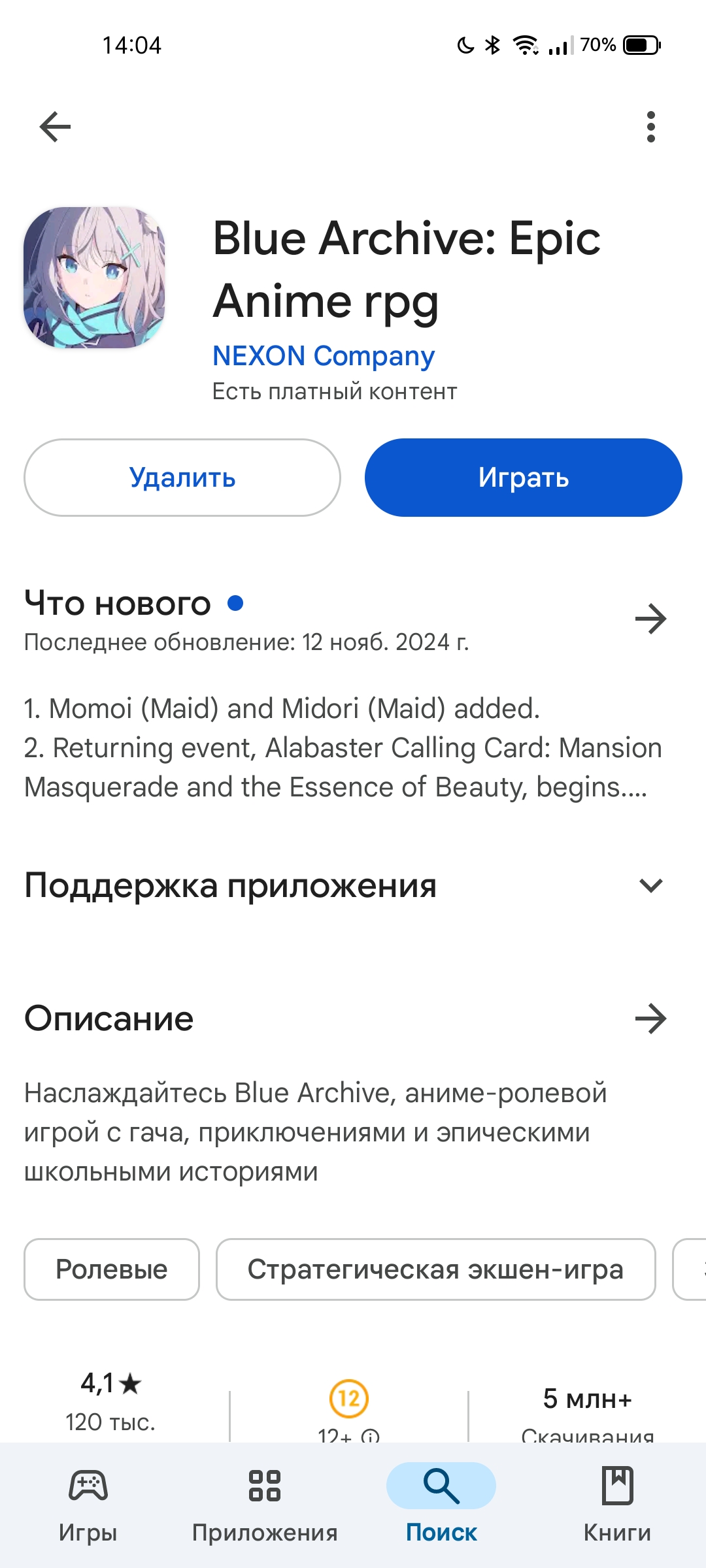Select the Ролевые genre chip
Screen dimensions: 706x1568
point(112,1269)
